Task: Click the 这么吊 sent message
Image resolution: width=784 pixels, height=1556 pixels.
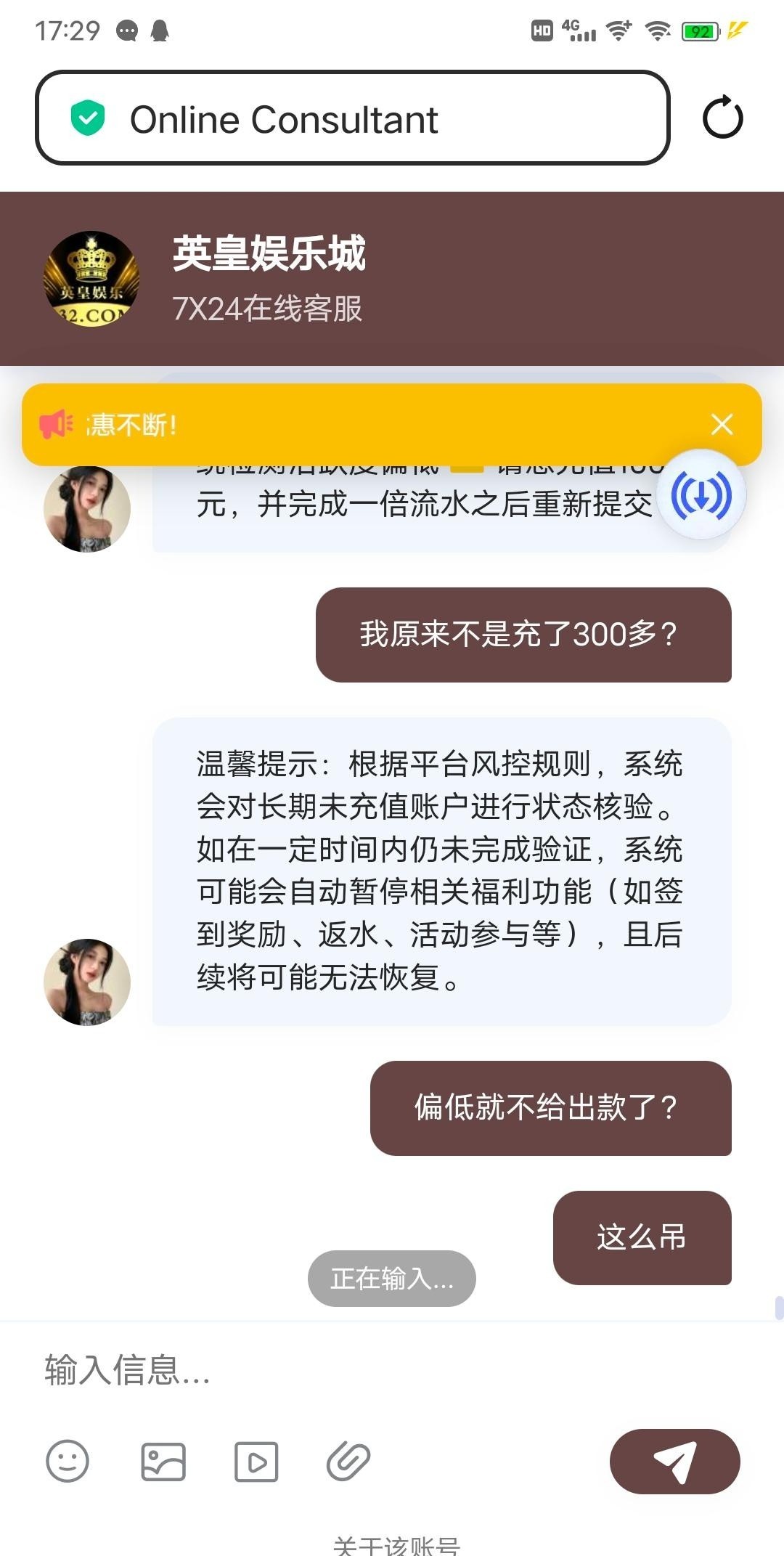Action: [642, 1238]
